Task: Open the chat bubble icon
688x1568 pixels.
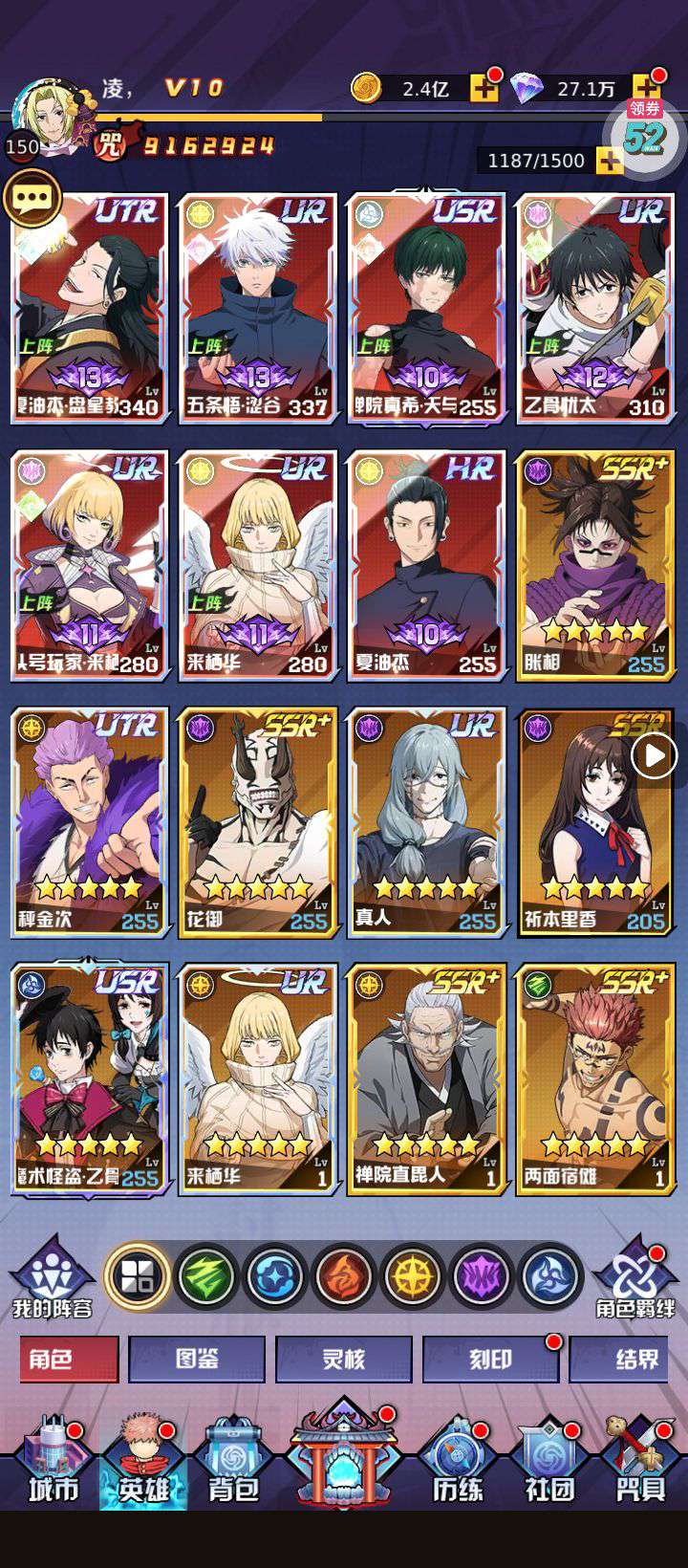Action: pyautogui.click(x=32, y=199)
